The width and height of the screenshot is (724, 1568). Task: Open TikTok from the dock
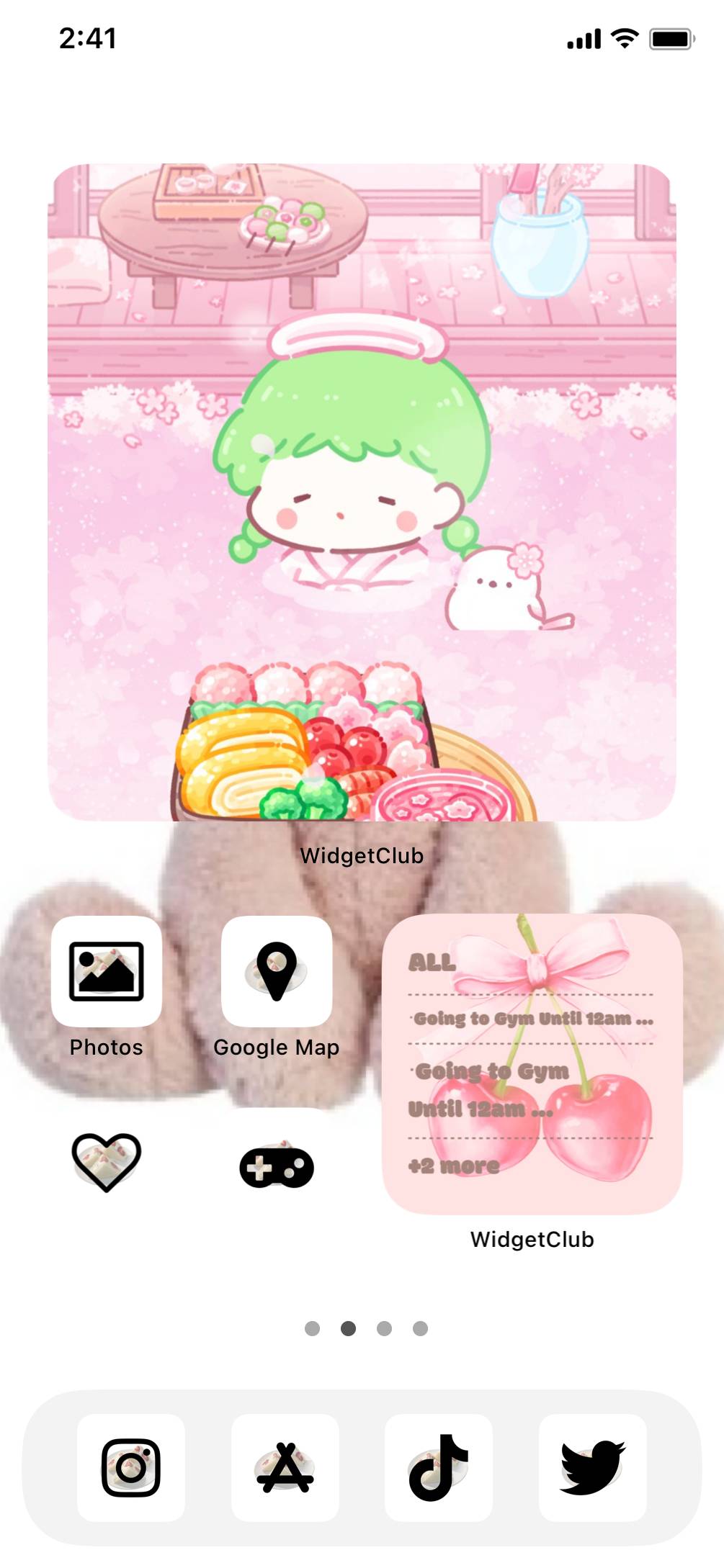click(439, 1467)
